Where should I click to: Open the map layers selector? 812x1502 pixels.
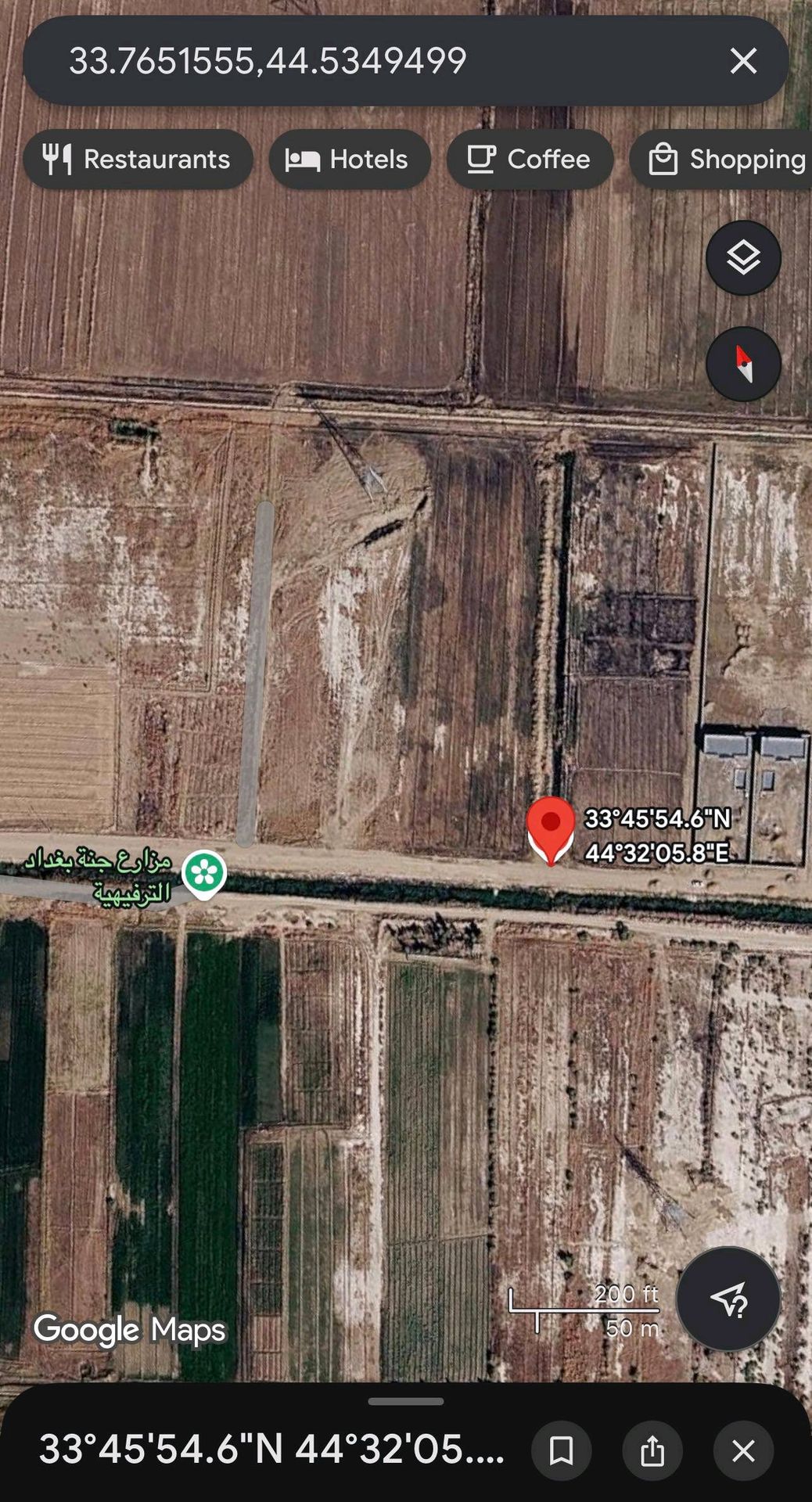click(743, 258)
